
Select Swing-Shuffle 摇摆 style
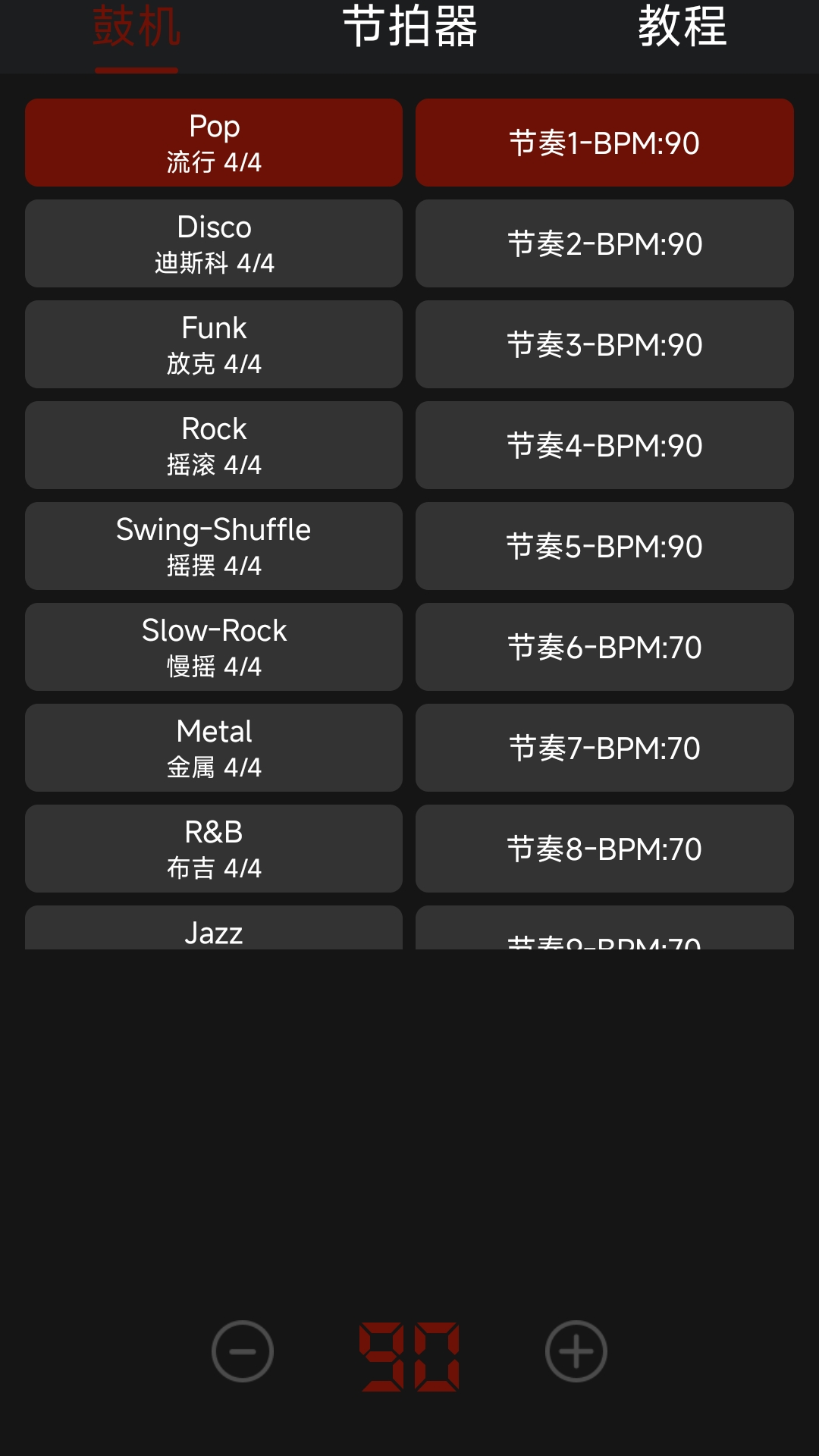(x=214, y=546)
